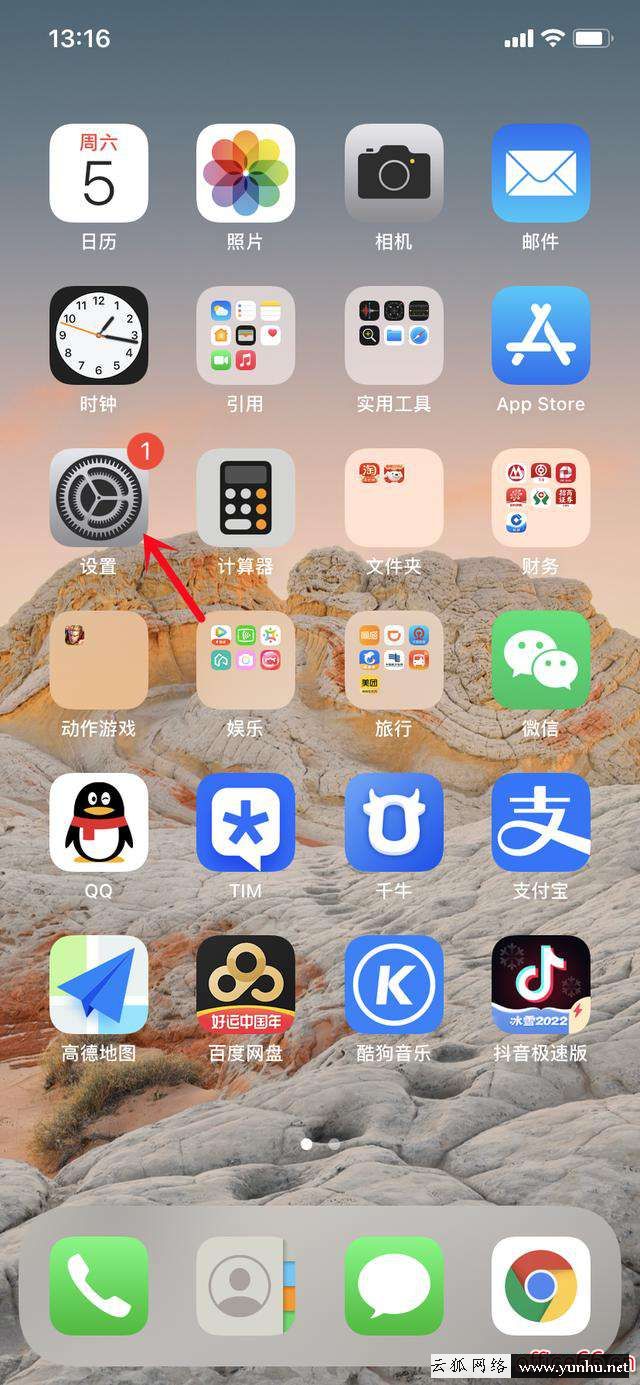
Task: Open the 实用工具 utilities folder
Action: (393, 335)
